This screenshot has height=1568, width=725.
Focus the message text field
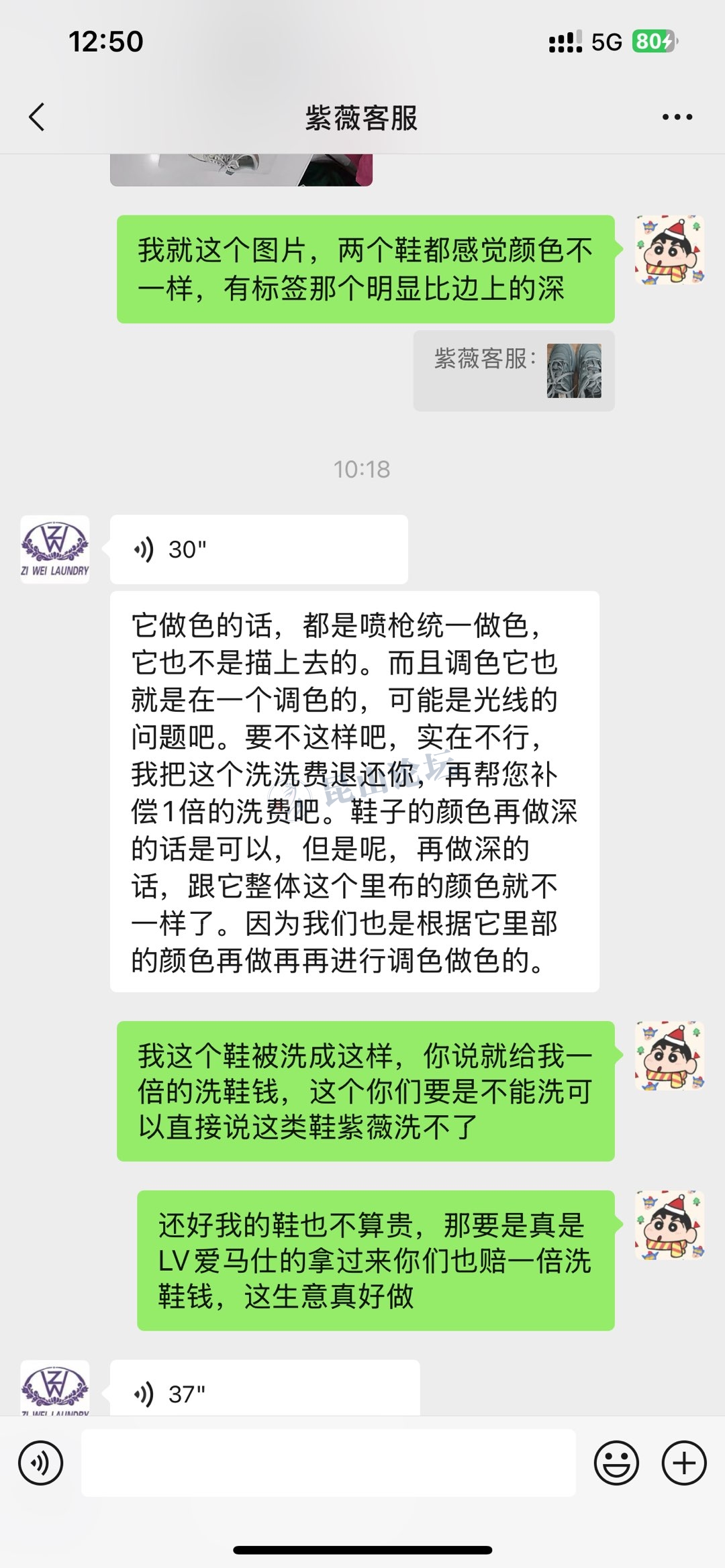[328, 1463]
